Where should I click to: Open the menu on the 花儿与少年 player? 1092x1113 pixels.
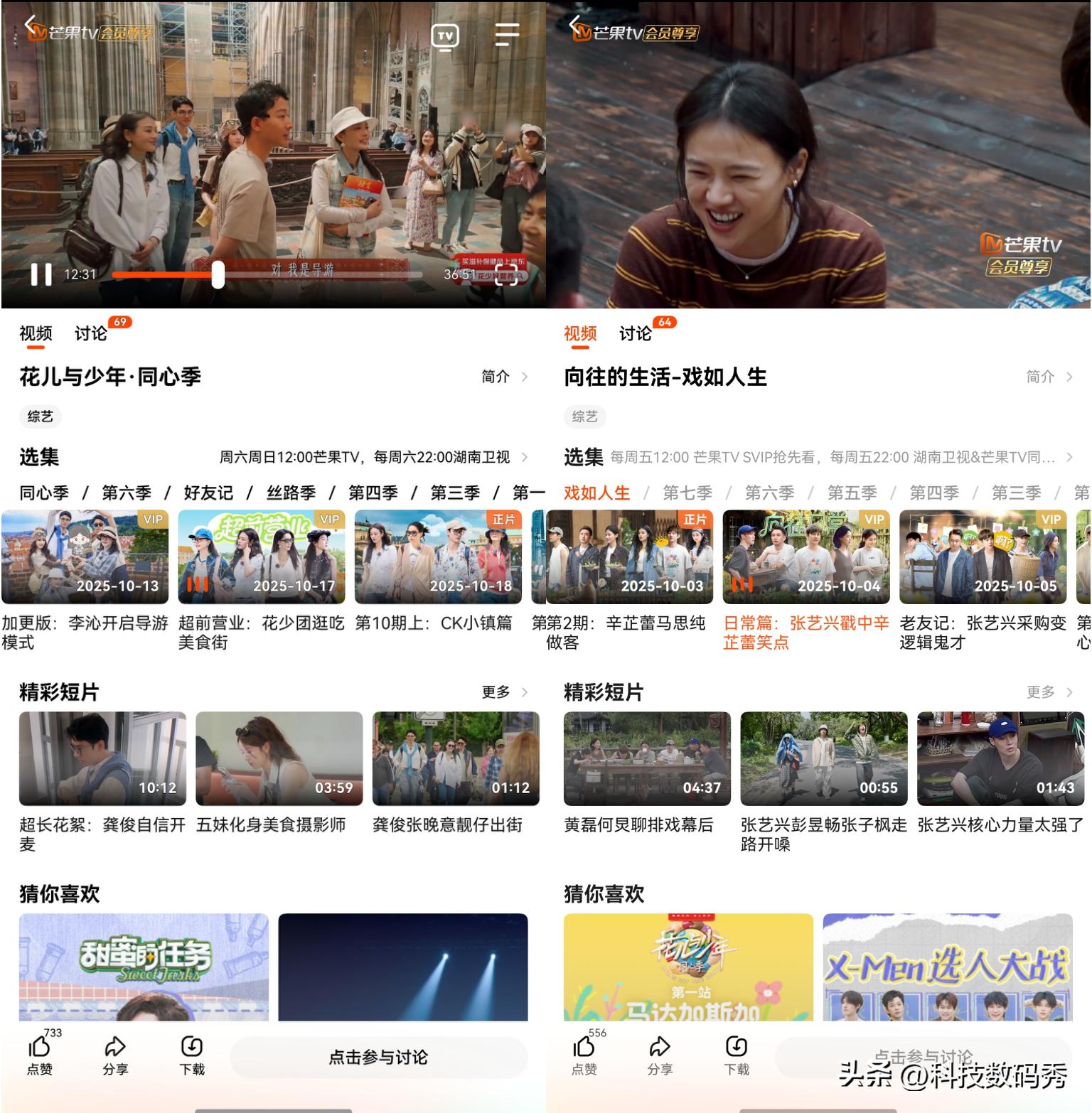(506, 34)
